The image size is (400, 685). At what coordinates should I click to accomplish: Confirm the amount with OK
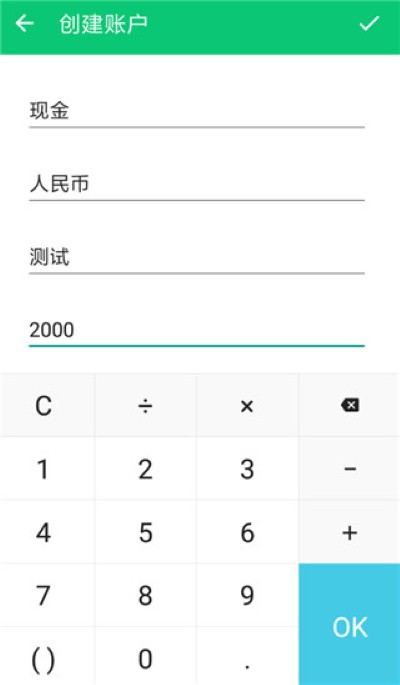point(349,625)
